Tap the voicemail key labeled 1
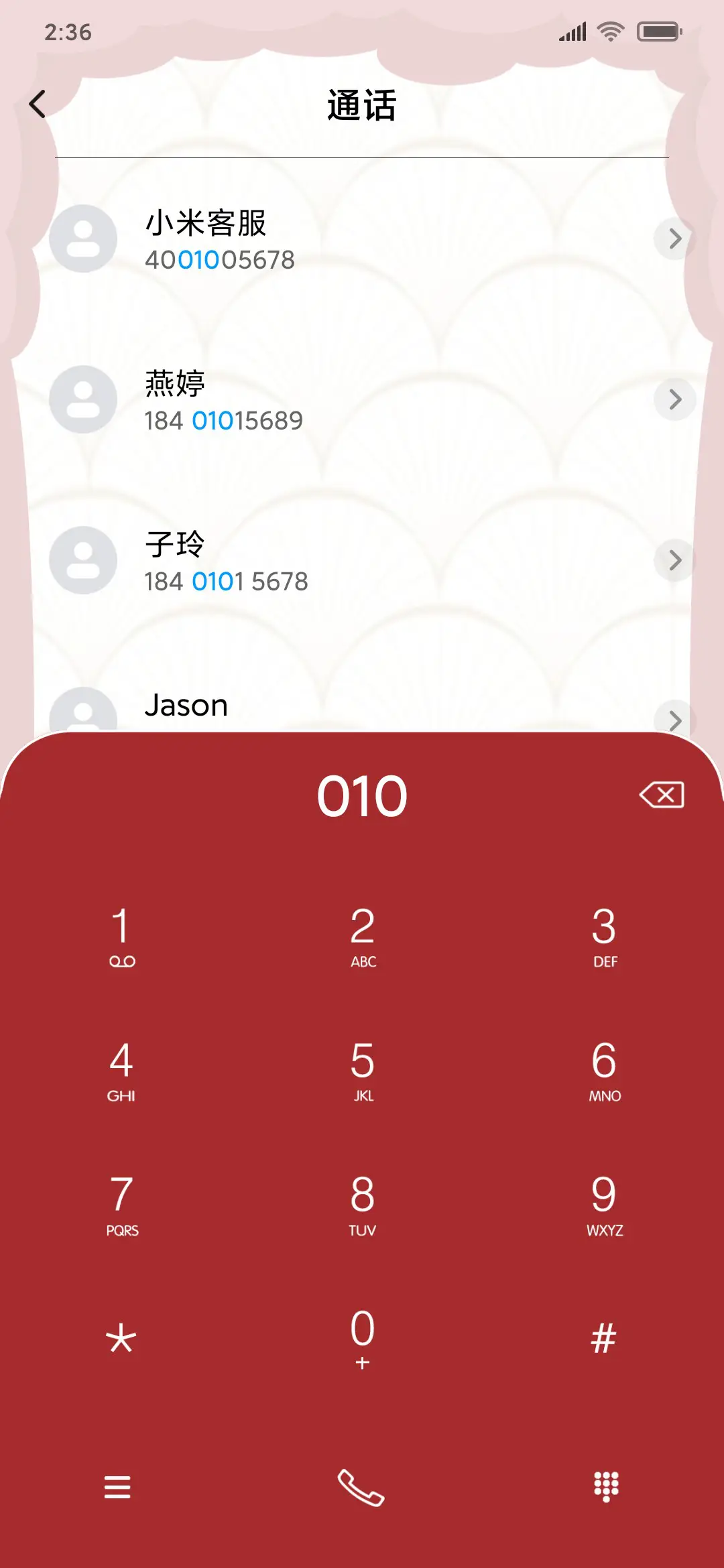 121,935
